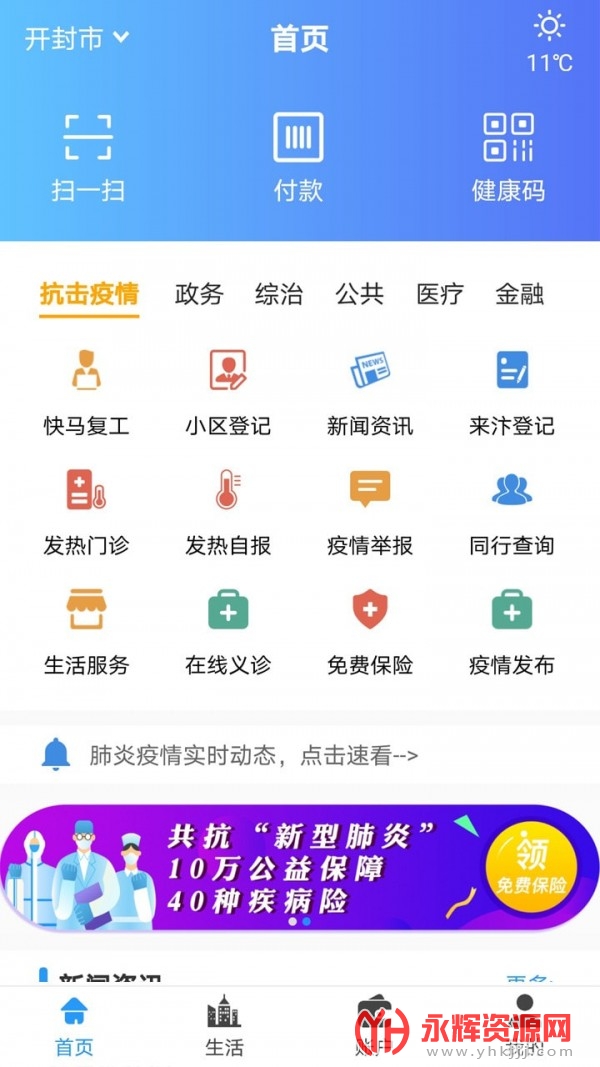Open 发热门诊 fever clinic
600x1067 pixels.
tap(87, 511)
